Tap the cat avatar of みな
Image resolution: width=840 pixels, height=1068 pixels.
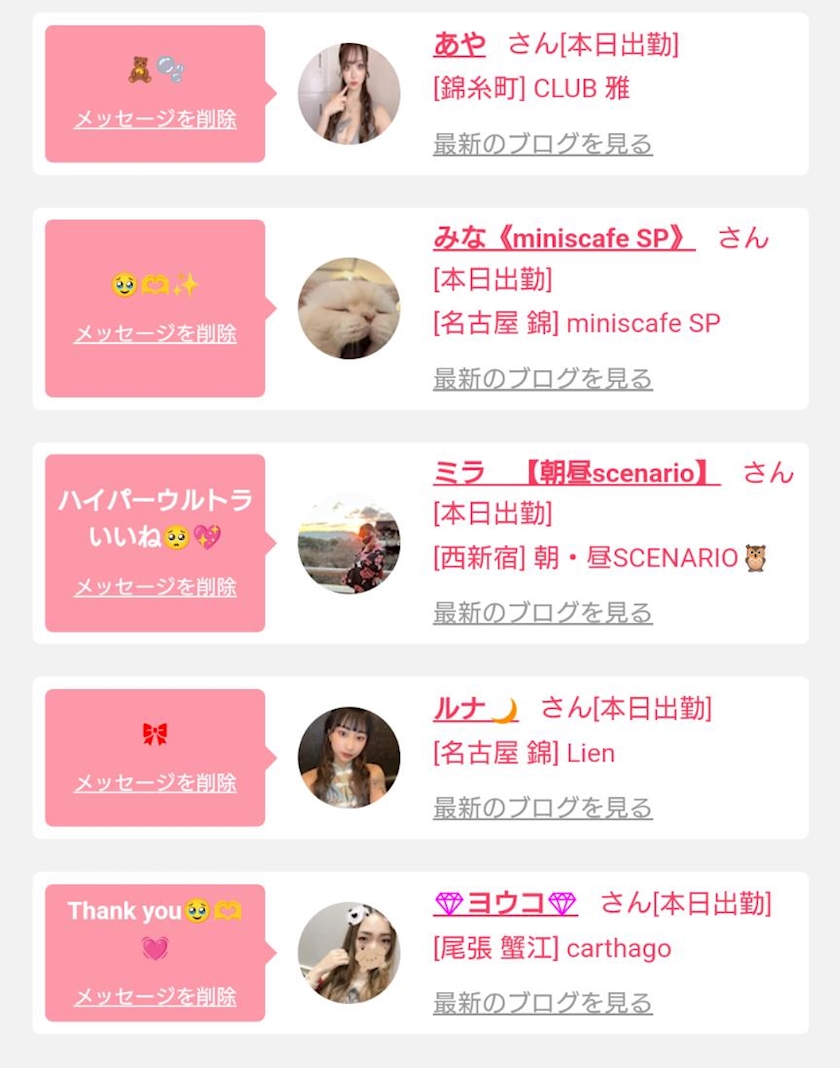349,308
